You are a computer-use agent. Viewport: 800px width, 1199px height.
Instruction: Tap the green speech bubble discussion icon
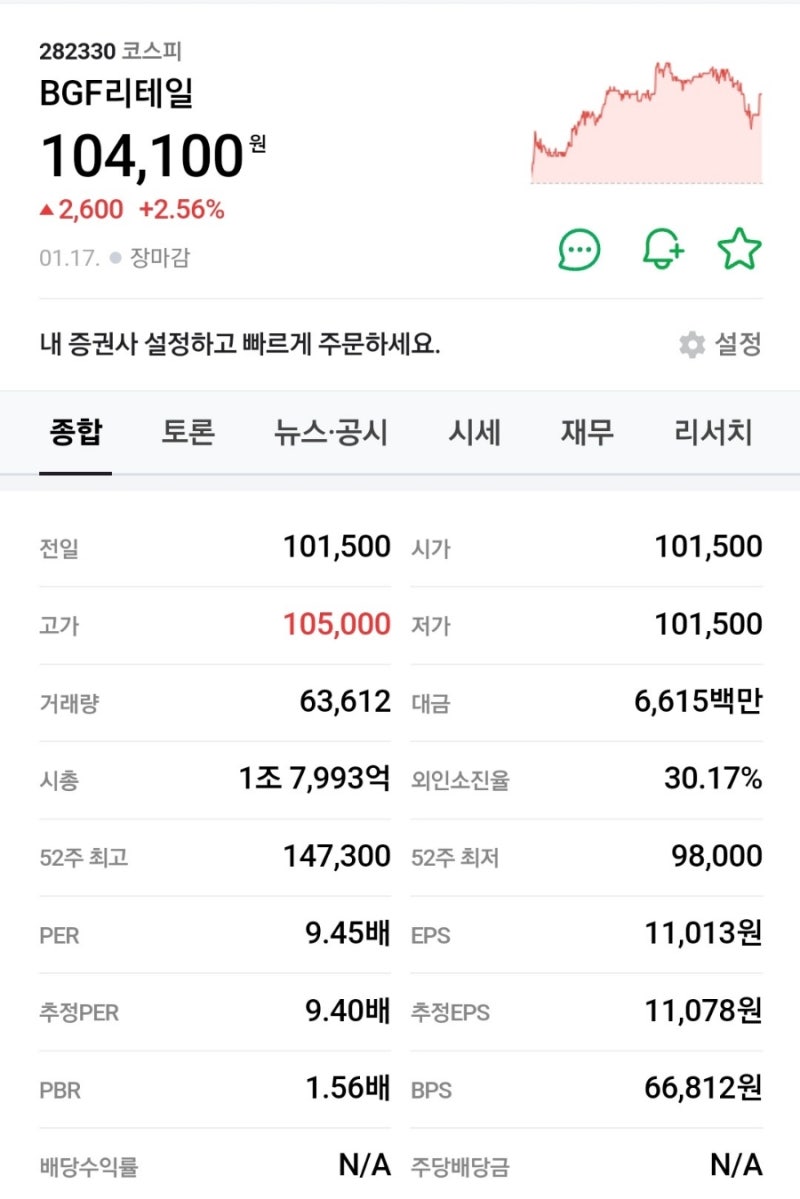coord(578,252)
